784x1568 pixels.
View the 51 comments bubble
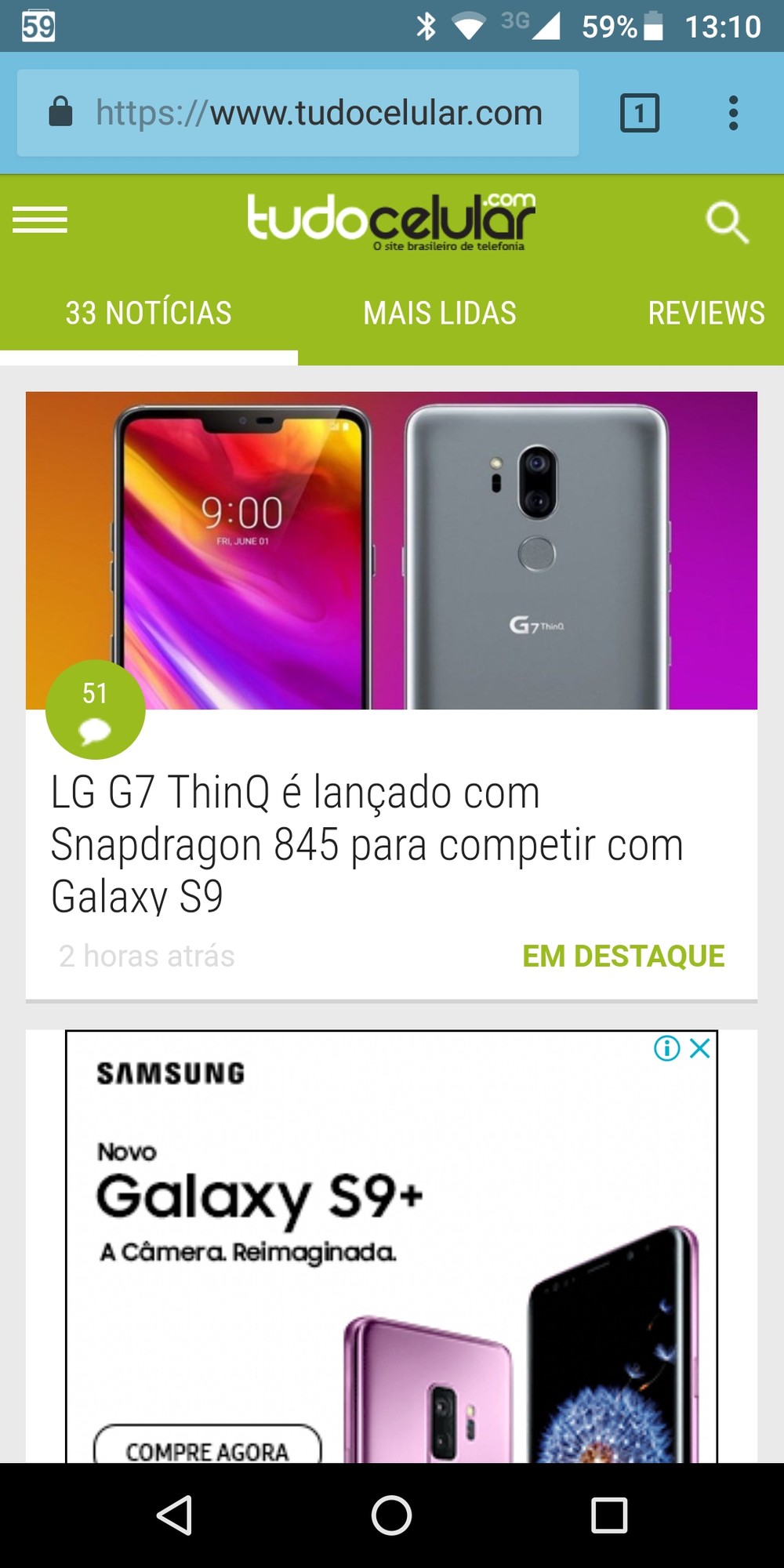(x=96, y=709)
